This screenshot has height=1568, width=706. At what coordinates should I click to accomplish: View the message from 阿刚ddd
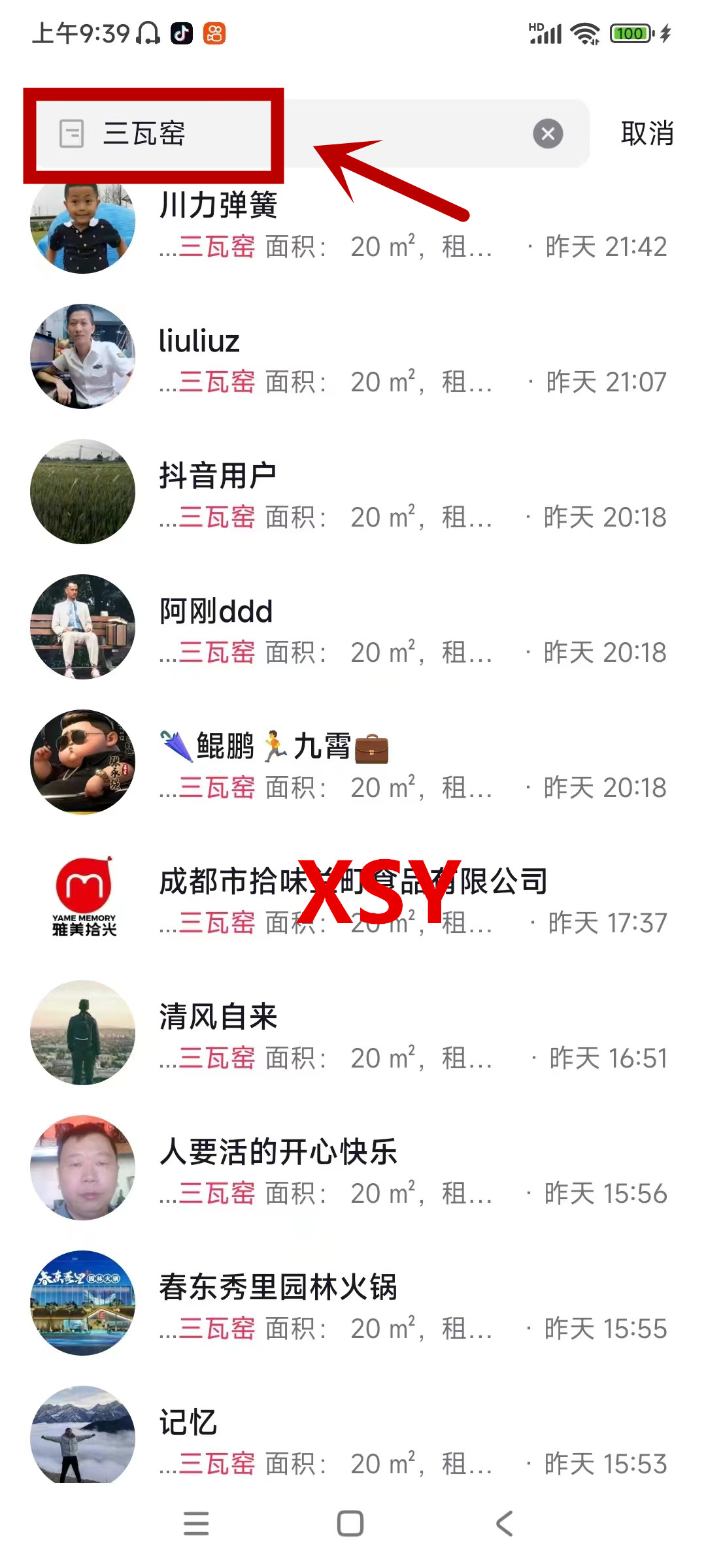pos(353,630)
